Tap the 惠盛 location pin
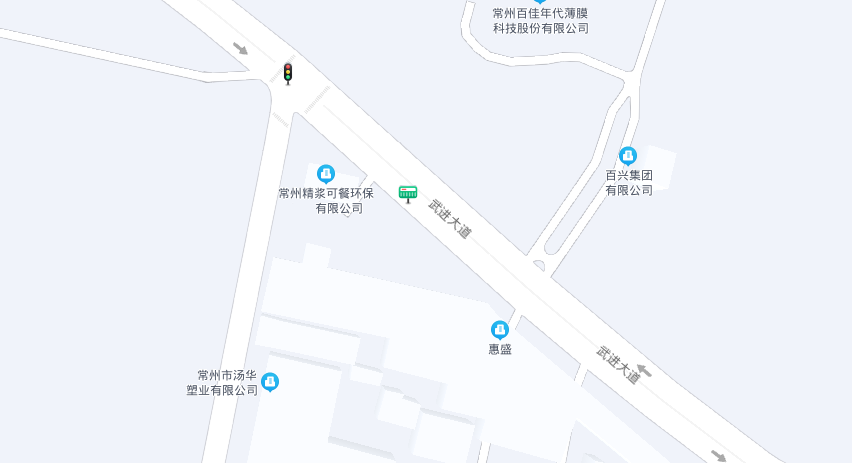Viewport: 852px width, 463px height. (x=500, y=329)
